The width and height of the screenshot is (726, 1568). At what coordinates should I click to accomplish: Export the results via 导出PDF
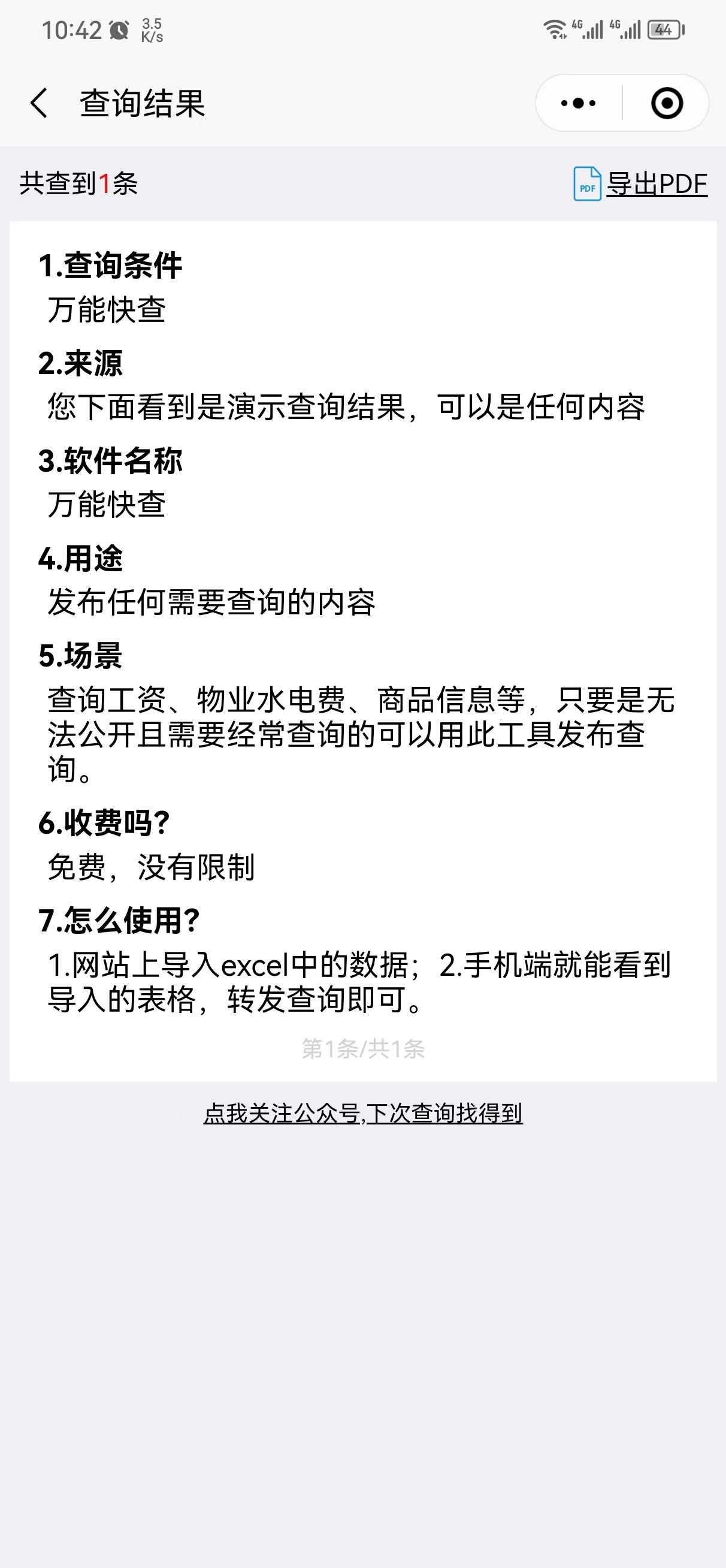(641, 184)
